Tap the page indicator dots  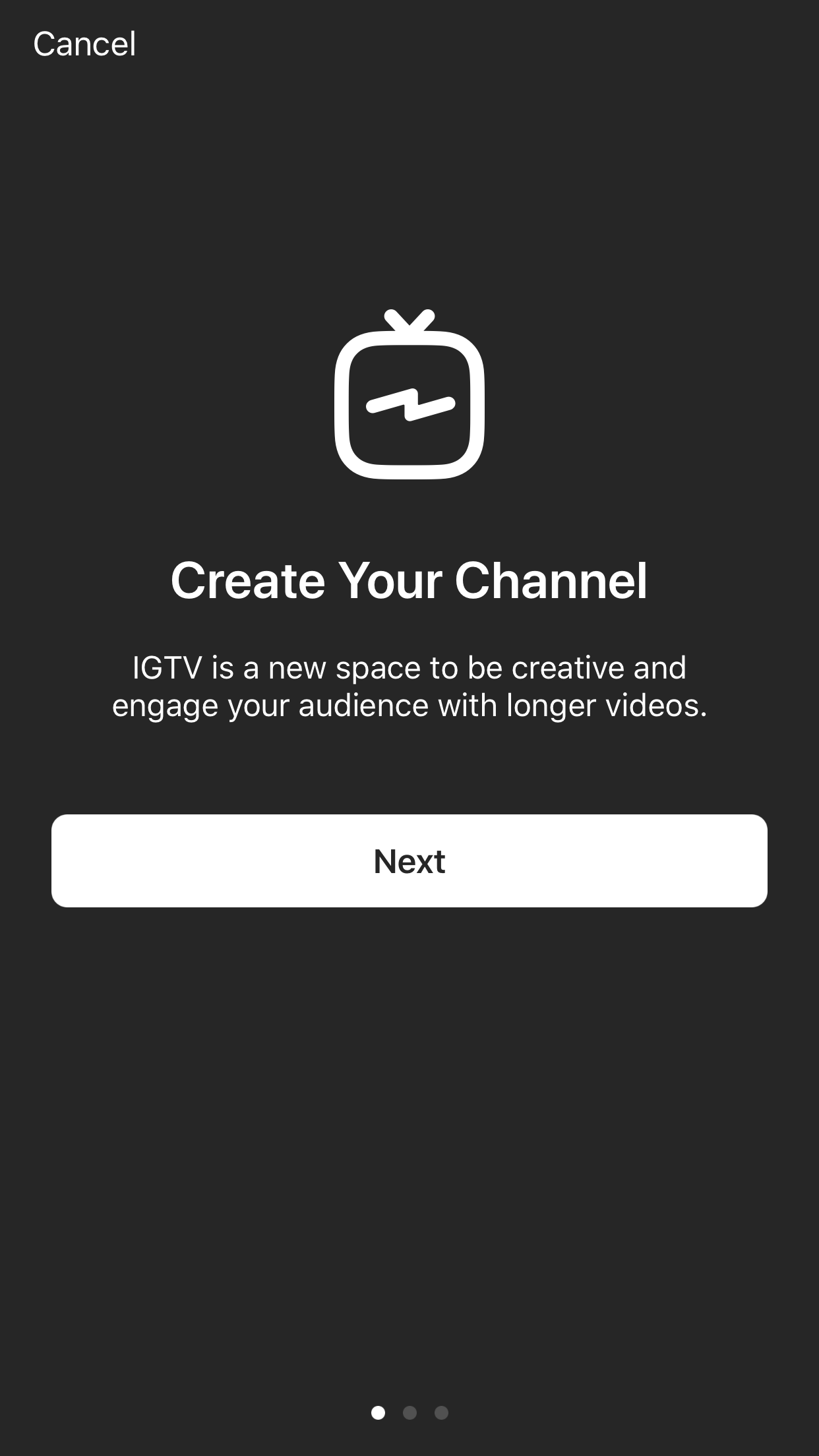(x=409, y=1412)
